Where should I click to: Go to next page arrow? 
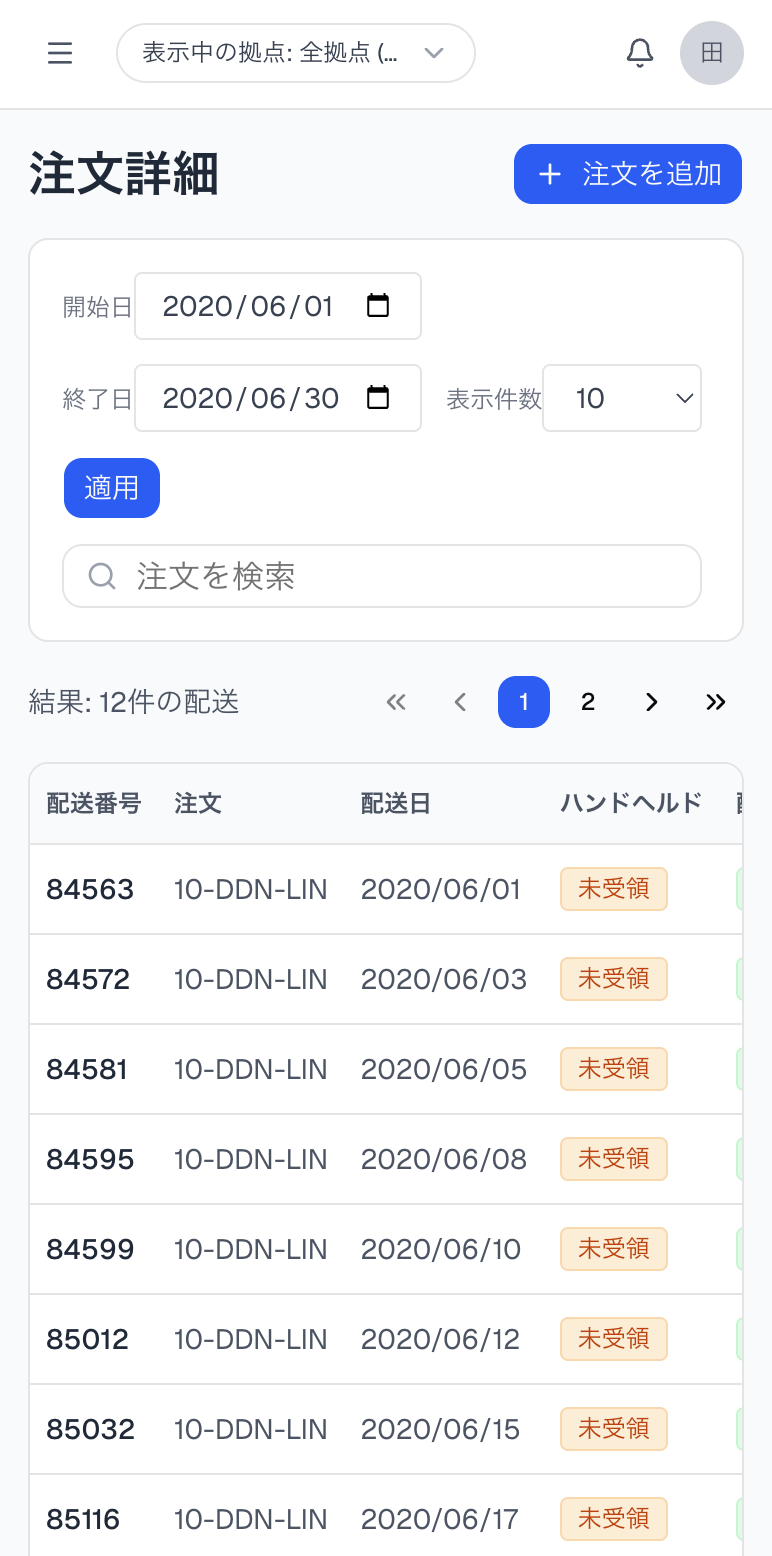[x=652, y=702]
